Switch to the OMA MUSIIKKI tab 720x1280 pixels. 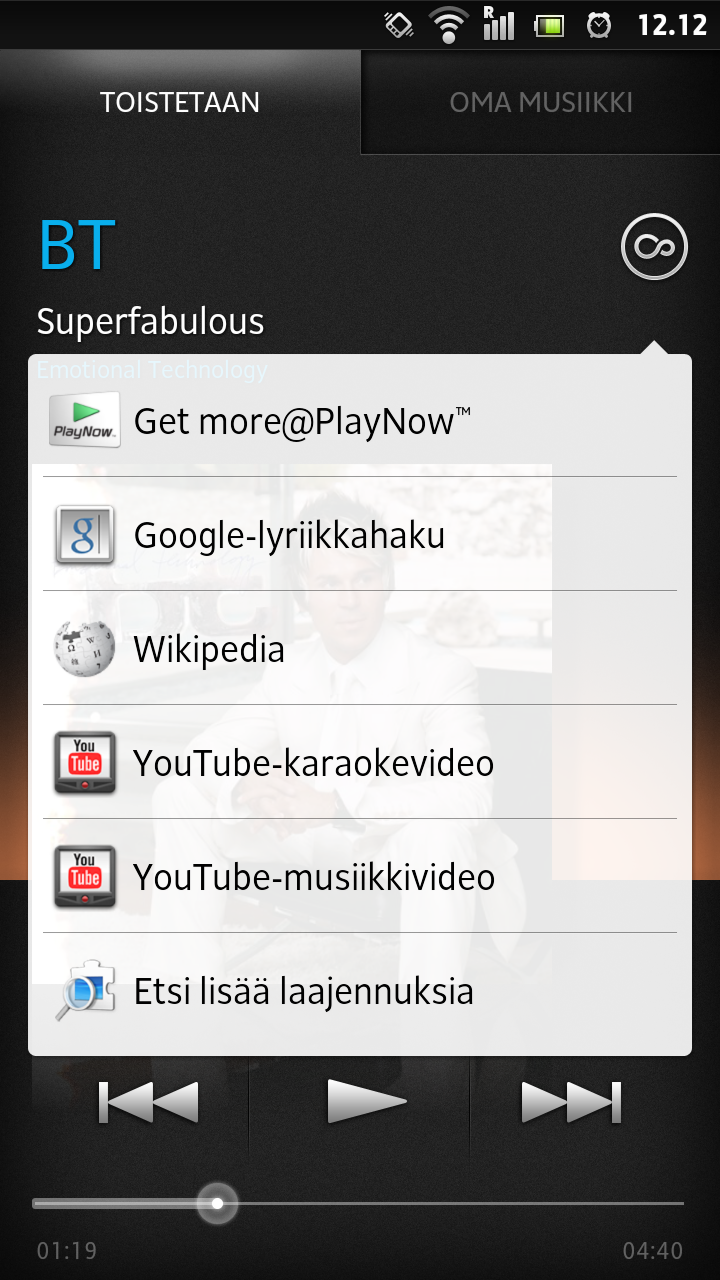click(x=541, y=102)
